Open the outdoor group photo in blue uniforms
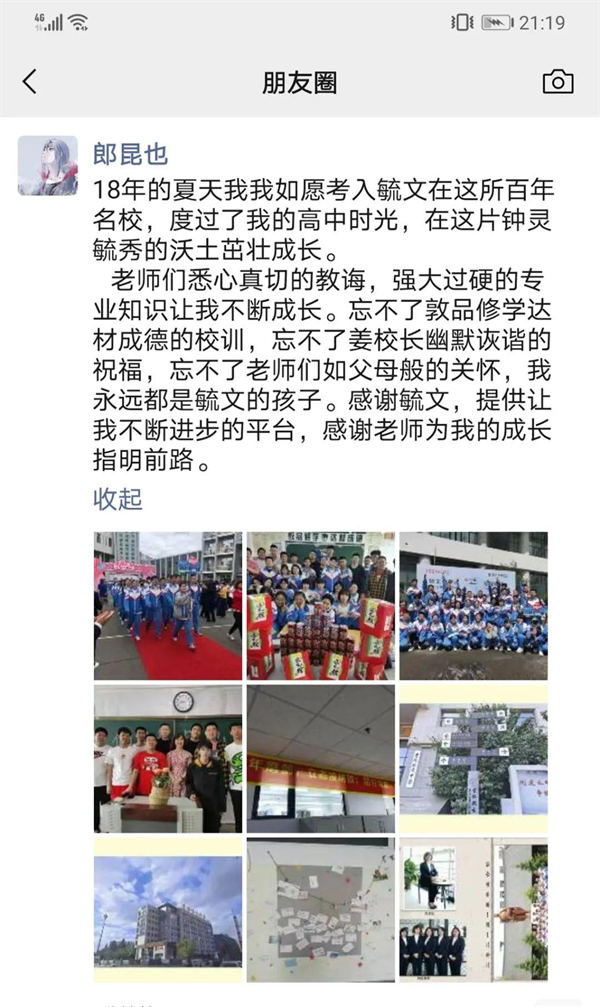Image resolution: width=600 pixels, height=1007 pixels. click(x=474, y=606)
